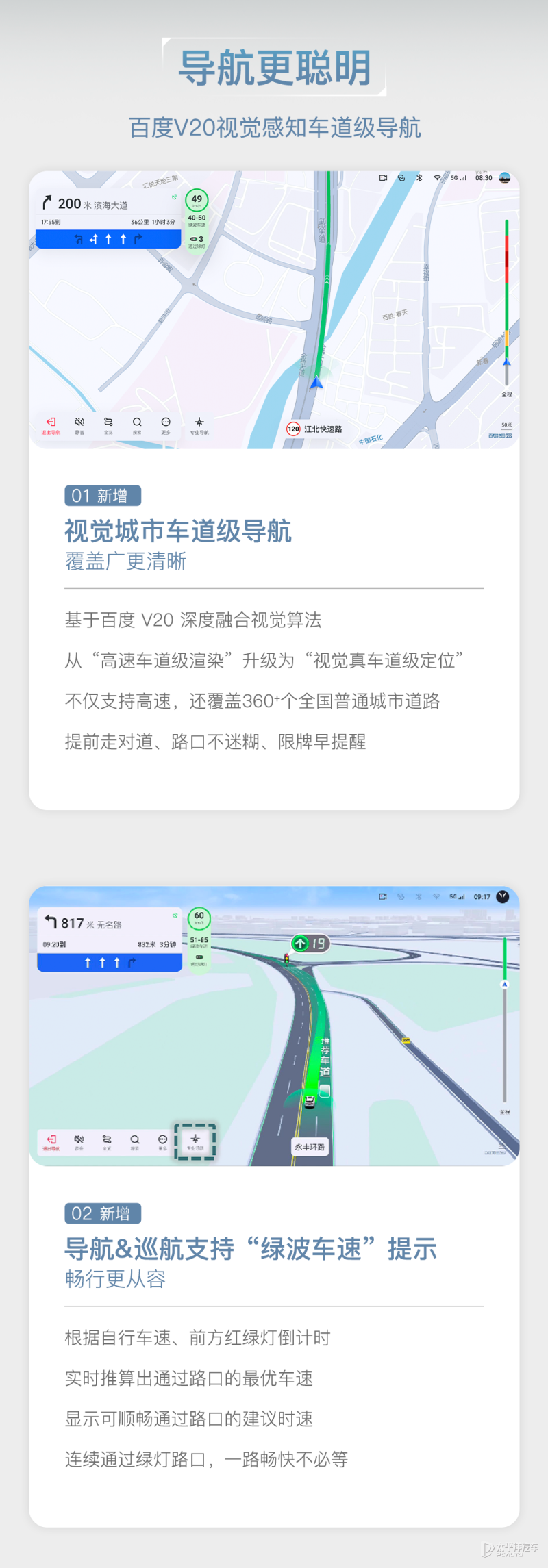Tap the 搜索 search icon in navigation toolbar

pyautogui.click(x=136, y=423)
